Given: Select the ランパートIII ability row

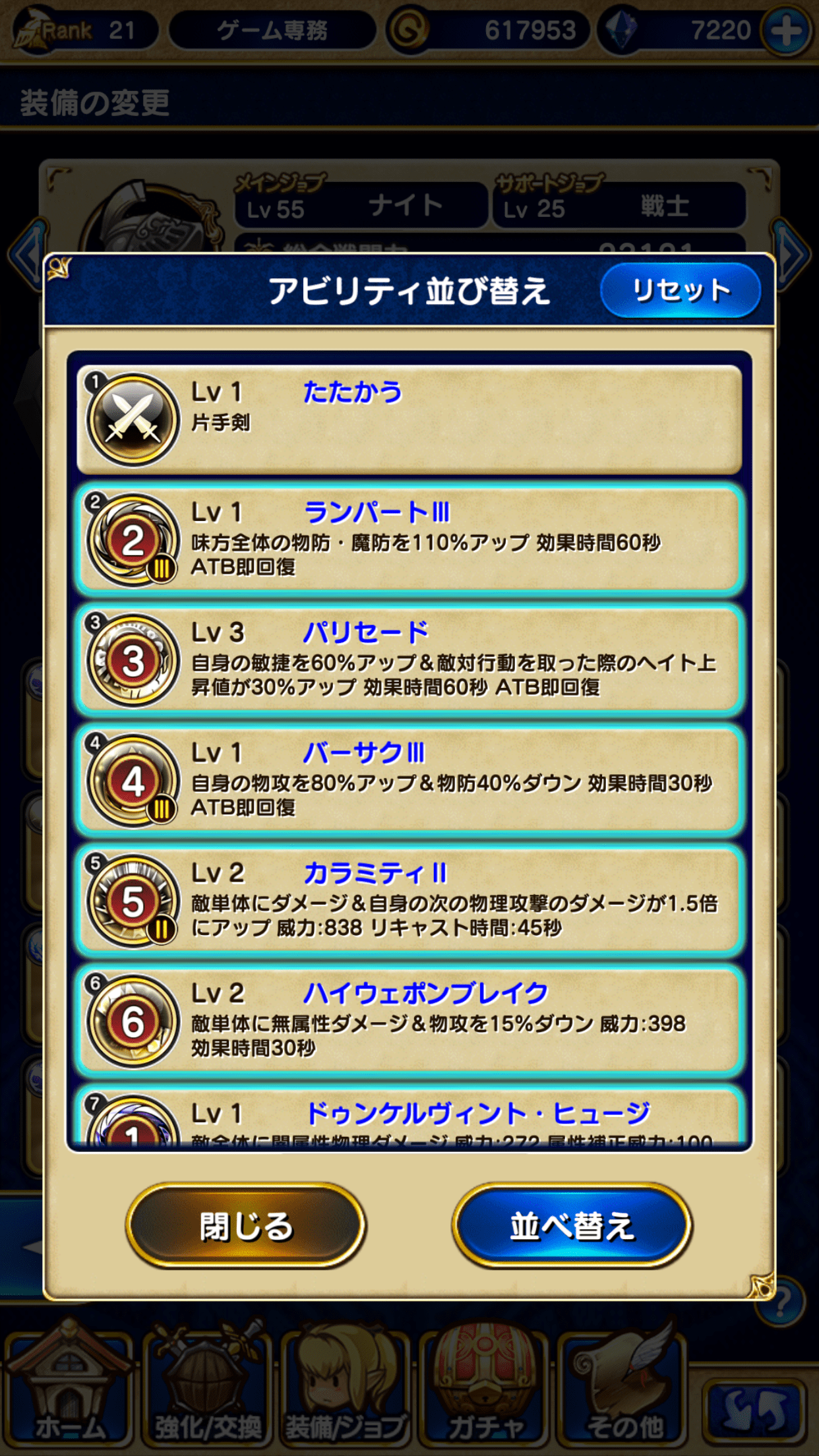Looking at the screenshot, I should click(409, 539).
